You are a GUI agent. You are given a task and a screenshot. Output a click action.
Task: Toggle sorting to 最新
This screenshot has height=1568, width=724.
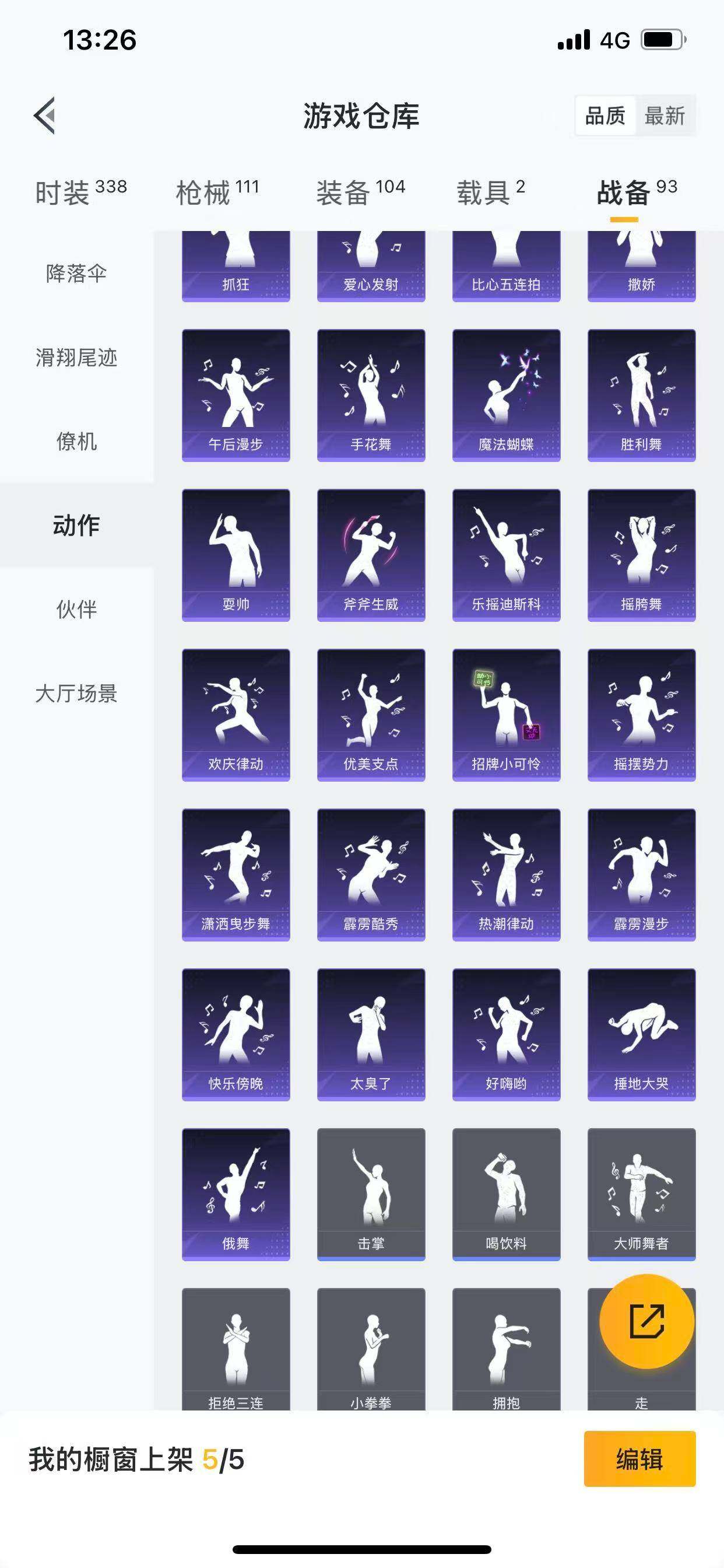pyautogui.click(x=666, y=116)
